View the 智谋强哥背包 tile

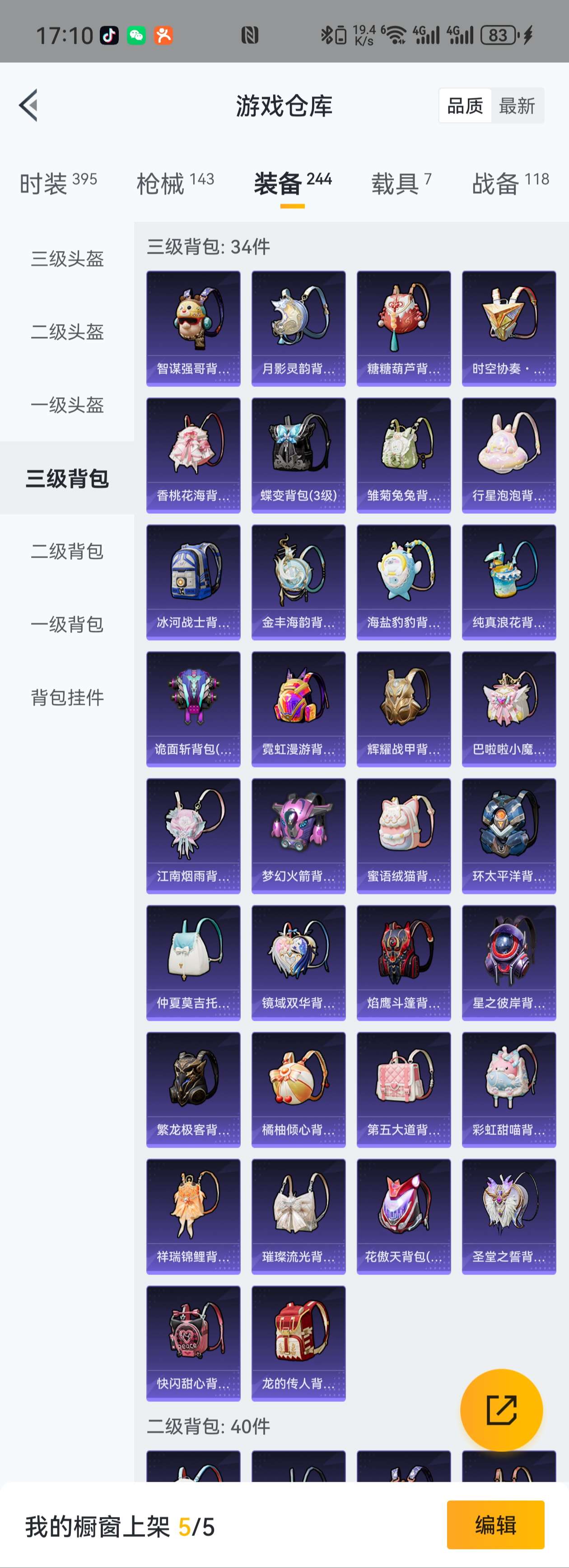194,328
